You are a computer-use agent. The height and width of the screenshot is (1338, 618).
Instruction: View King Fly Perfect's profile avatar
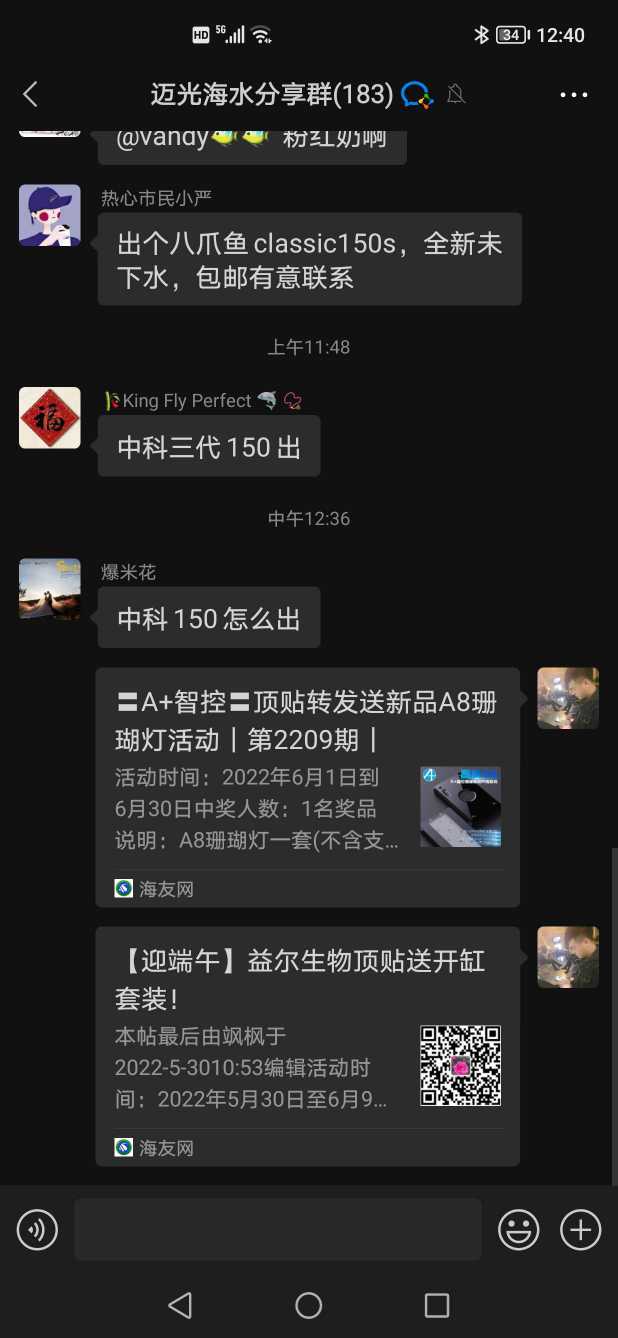tap(50, 418)
